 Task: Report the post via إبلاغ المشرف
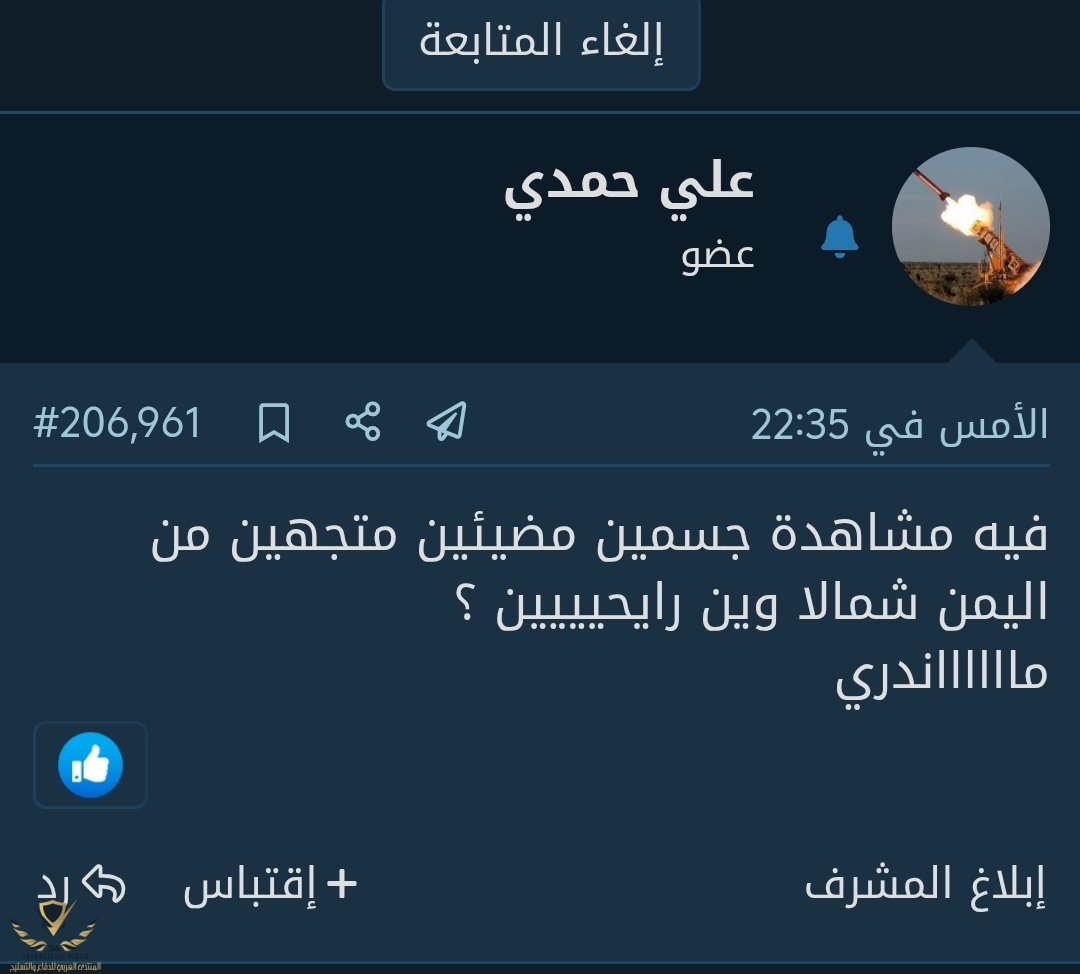pos(925,885)
